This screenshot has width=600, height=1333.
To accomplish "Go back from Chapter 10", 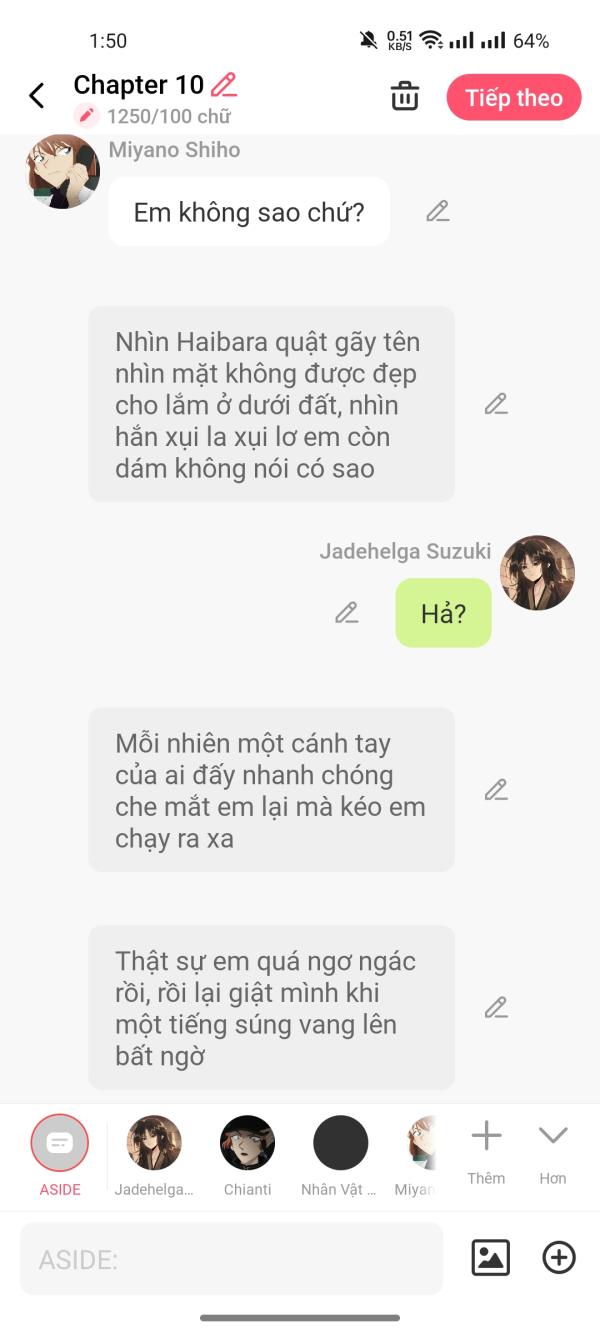I will coord(37,96).
